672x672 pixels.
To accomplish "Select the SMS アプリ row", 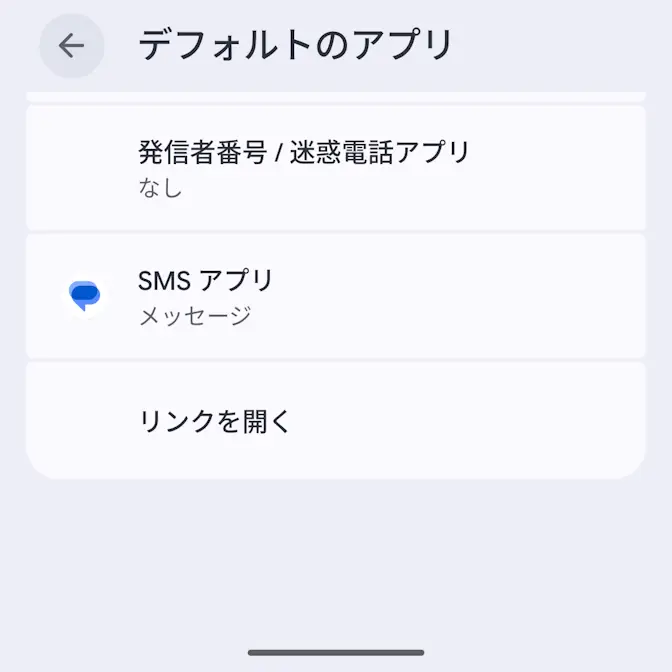I will pyautogui.click(x=335, y=296).
